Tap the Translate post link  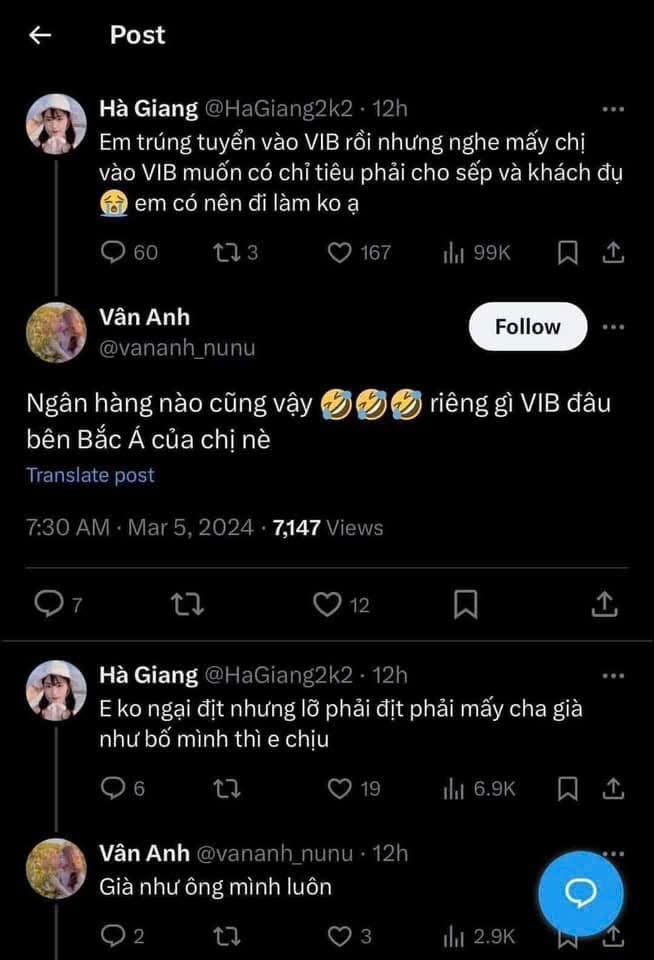click(90, 475)
